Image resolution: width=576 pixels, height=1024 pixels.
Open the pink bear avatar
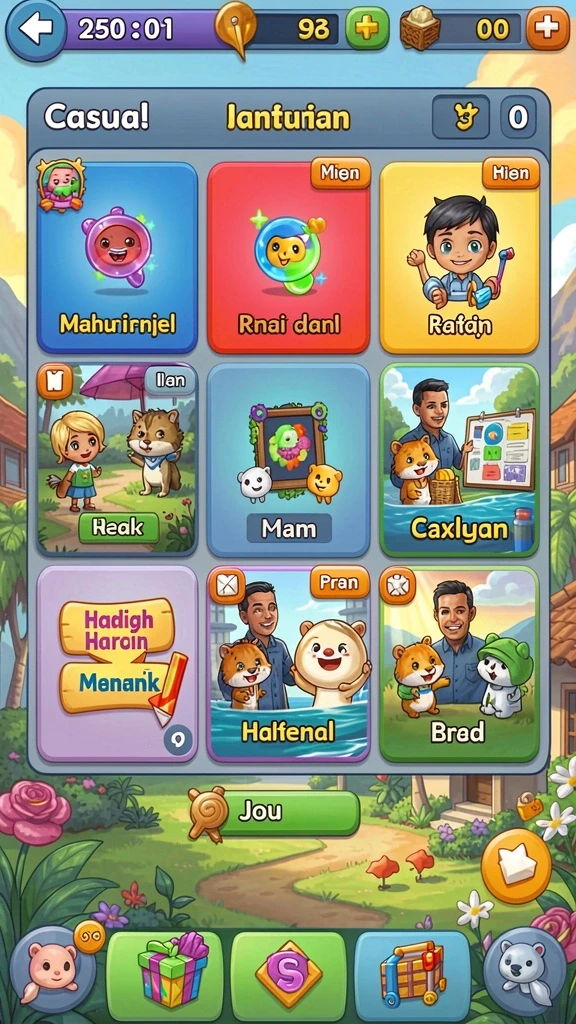54,969
